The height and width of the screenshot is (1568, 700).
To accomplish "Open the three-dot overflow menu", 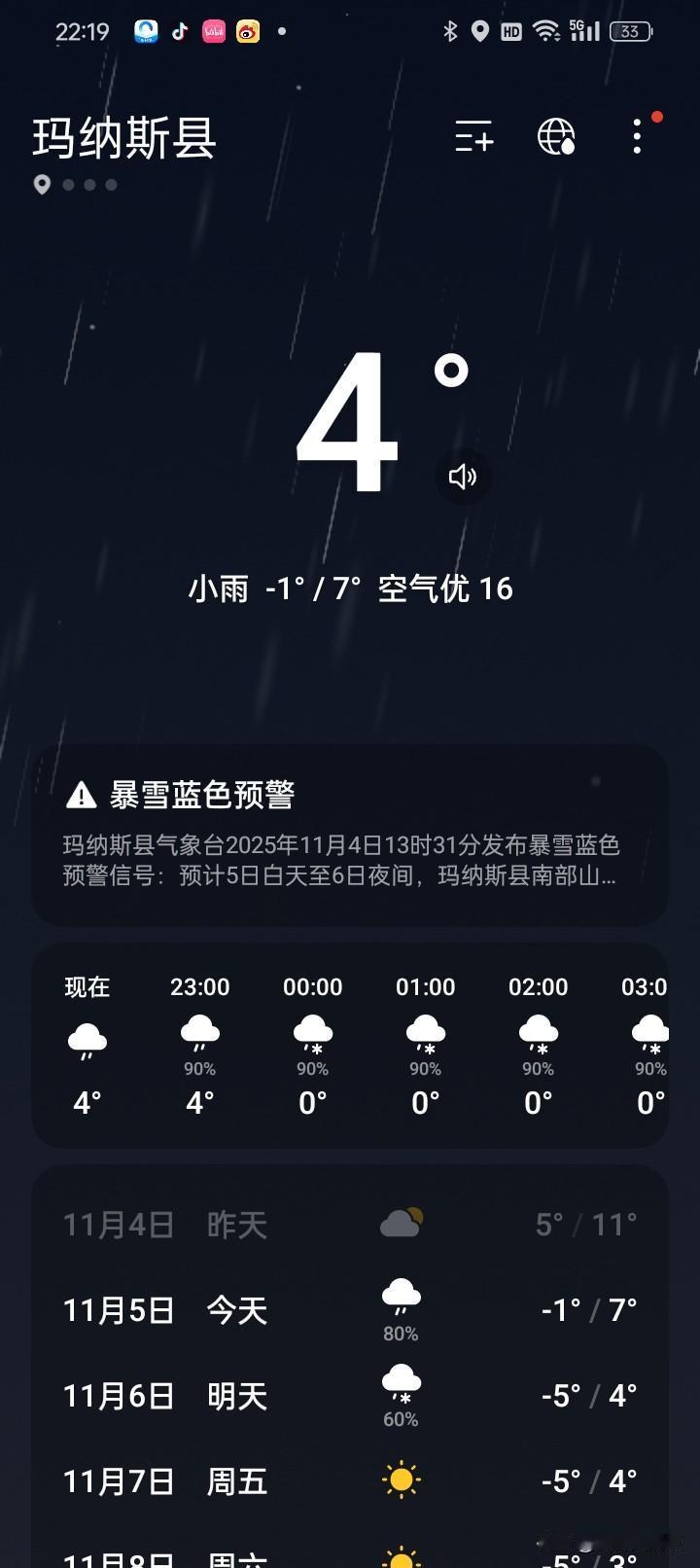I will (x=637, y=138).
